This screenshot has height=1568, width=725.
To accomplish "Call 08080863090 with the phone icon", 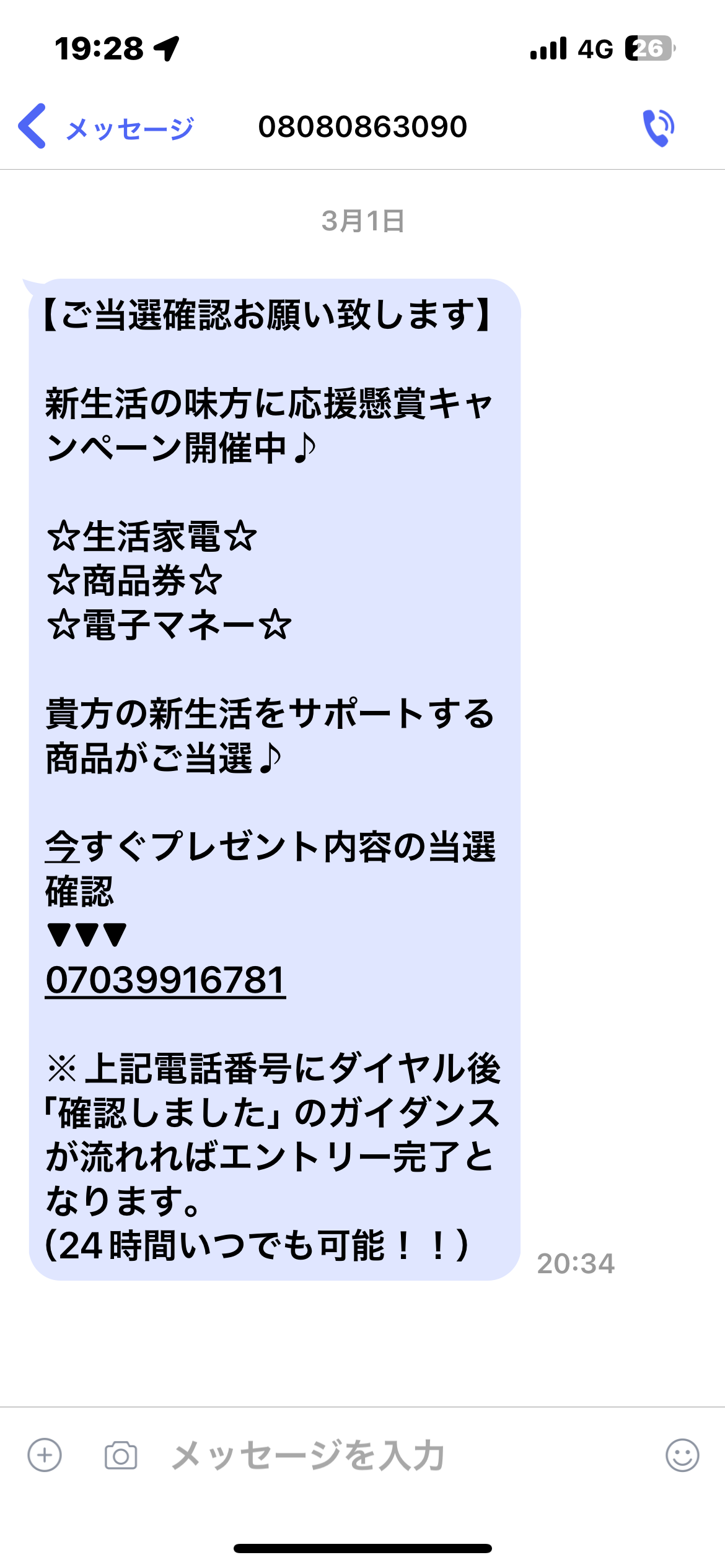I will coord(659,128).
